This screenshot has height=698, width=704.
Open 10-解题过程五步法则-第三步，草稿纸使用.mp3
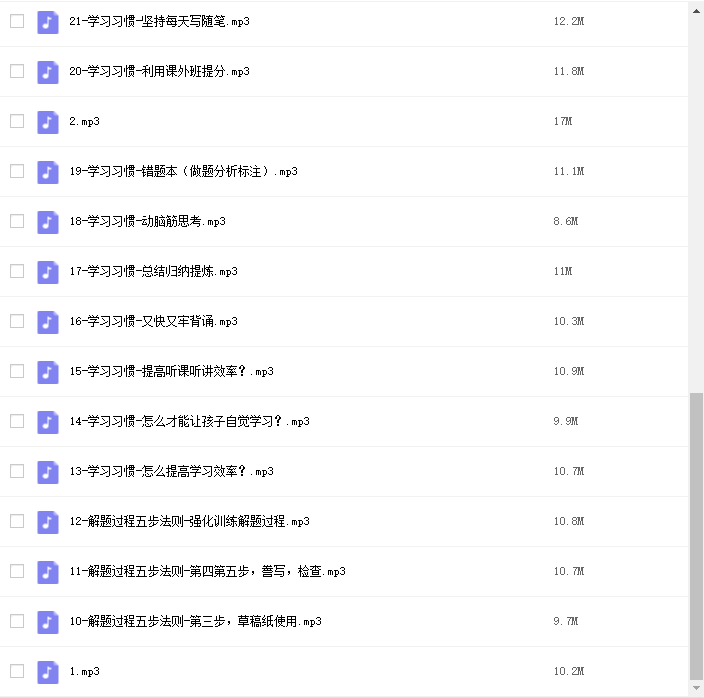195,621
